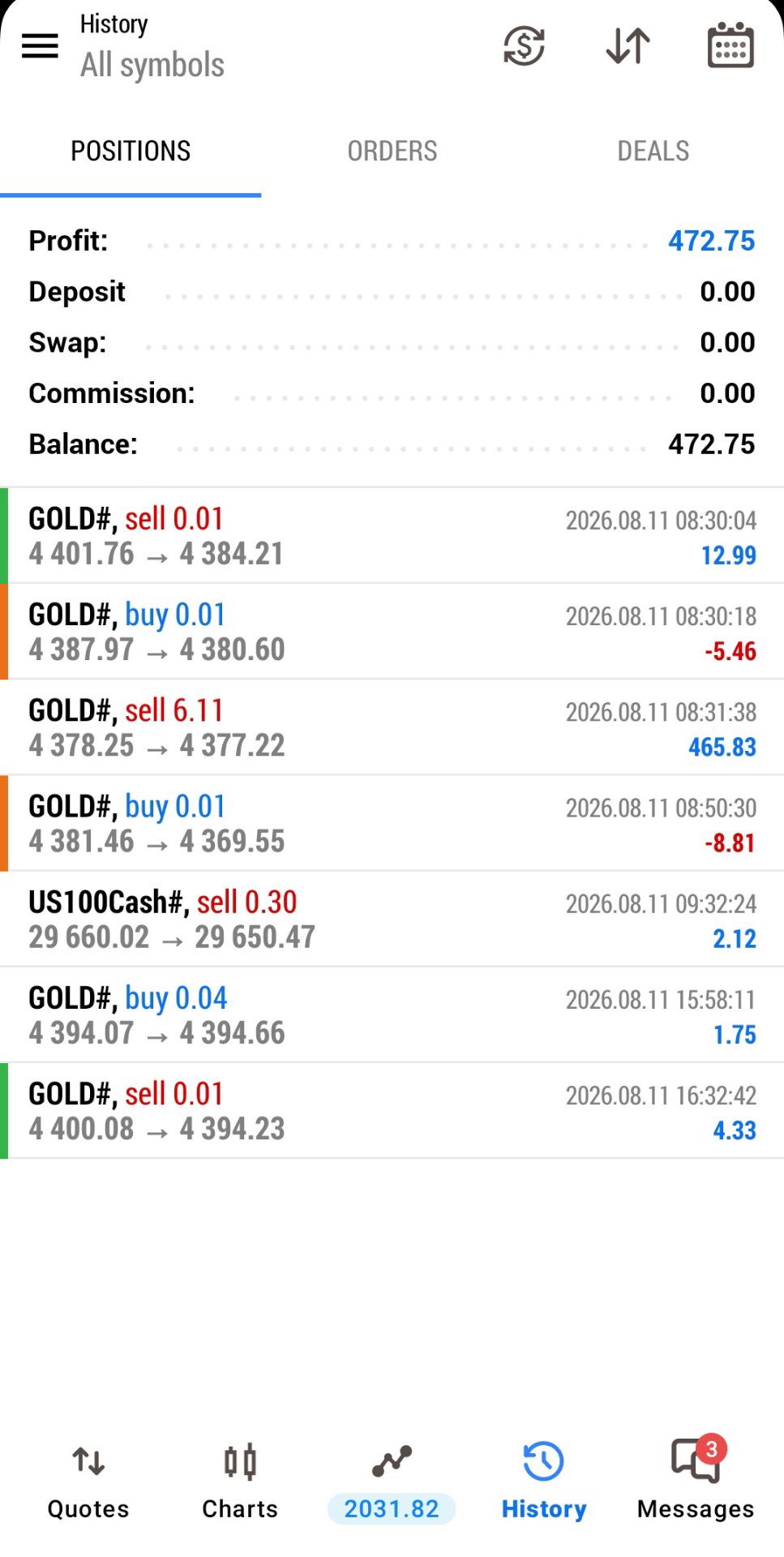The height and width of the screenshot is (1557, 784).
Task: Switch to the Orders tab
Action: tap(392, 151)
